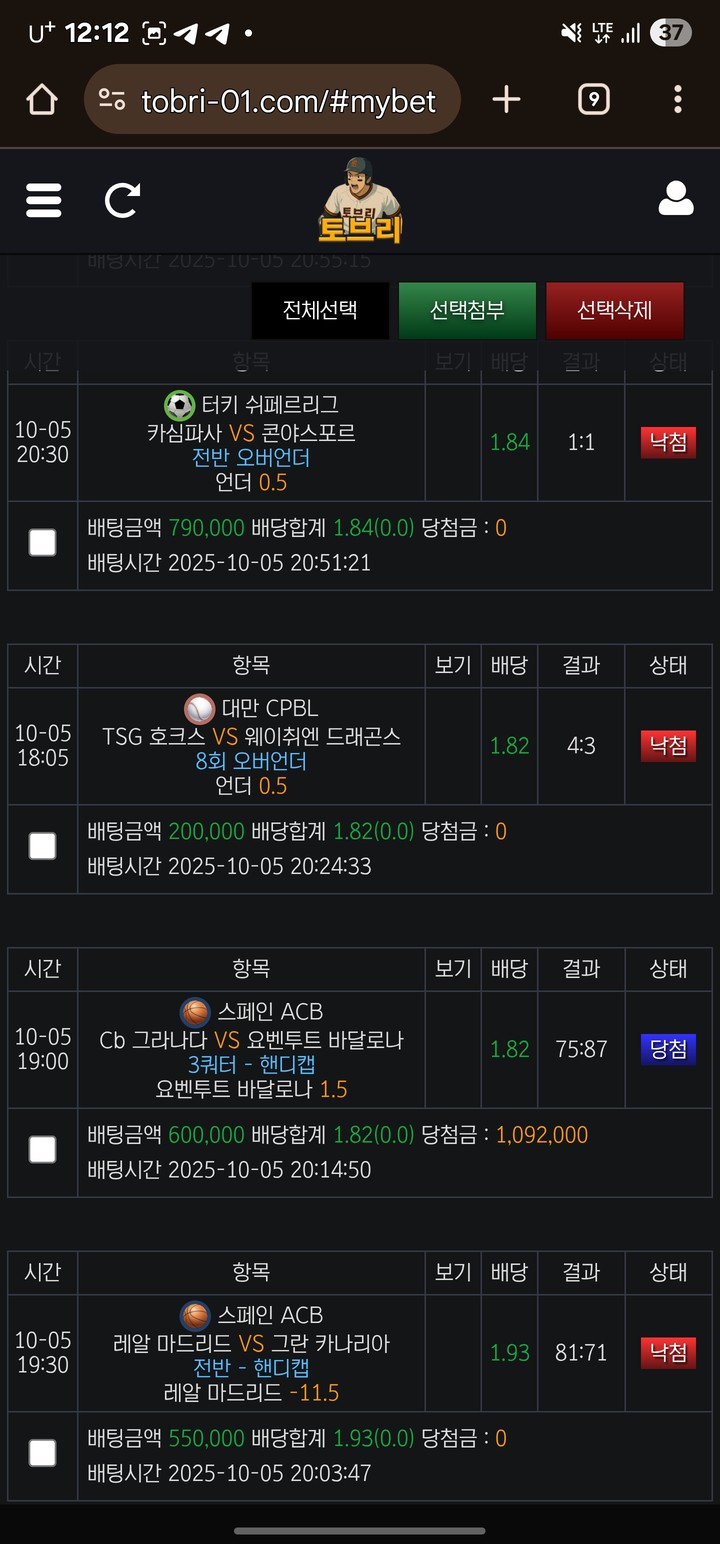
Task: Open the hamburger menu
Action: coord(43,200)
